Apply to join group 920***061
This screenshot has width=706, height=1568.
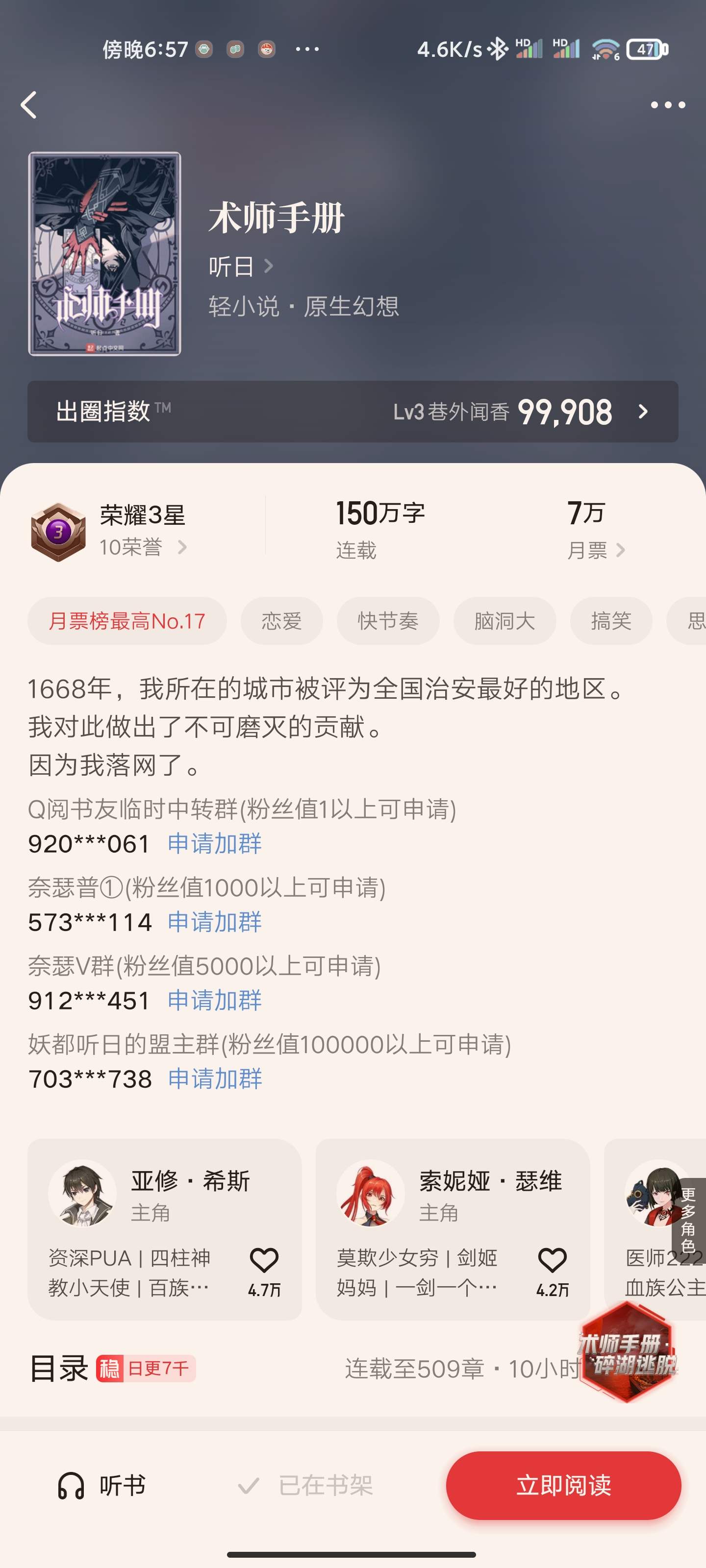pos(214,844)
